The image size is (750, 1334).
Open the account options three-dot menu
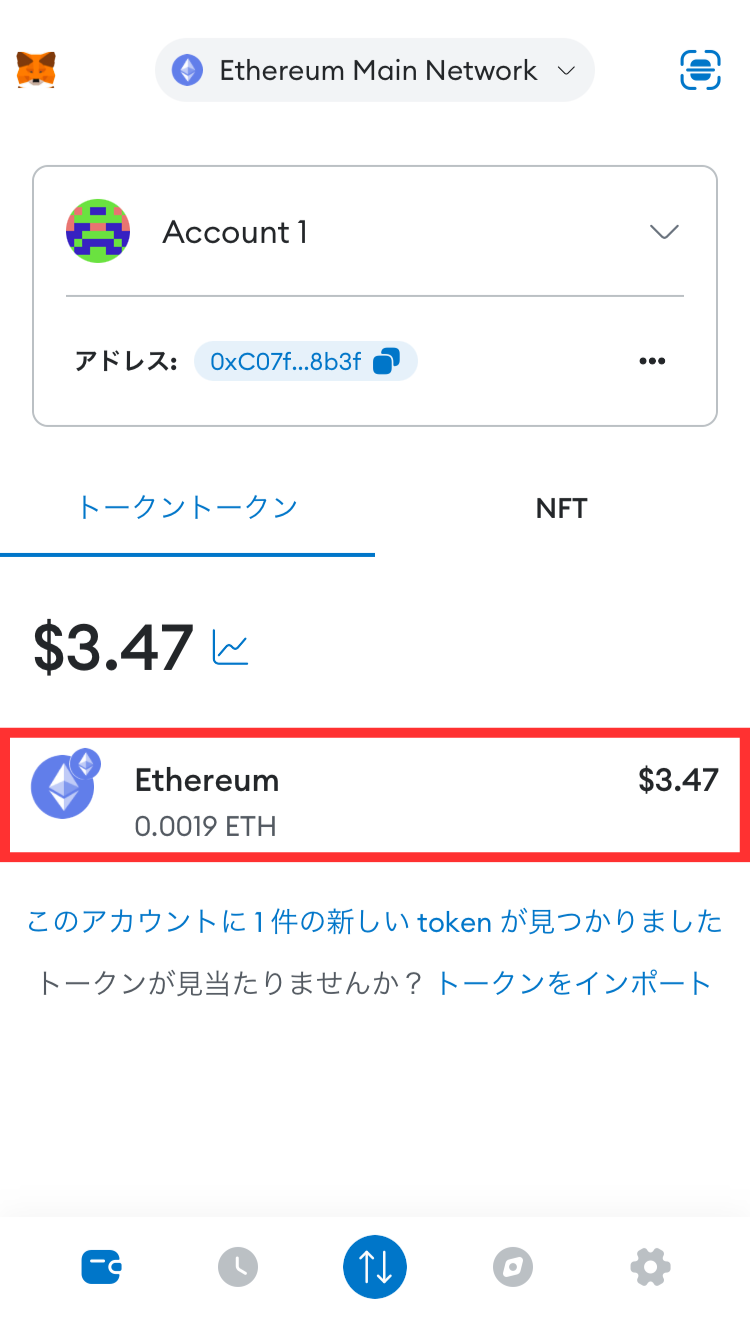652,361
